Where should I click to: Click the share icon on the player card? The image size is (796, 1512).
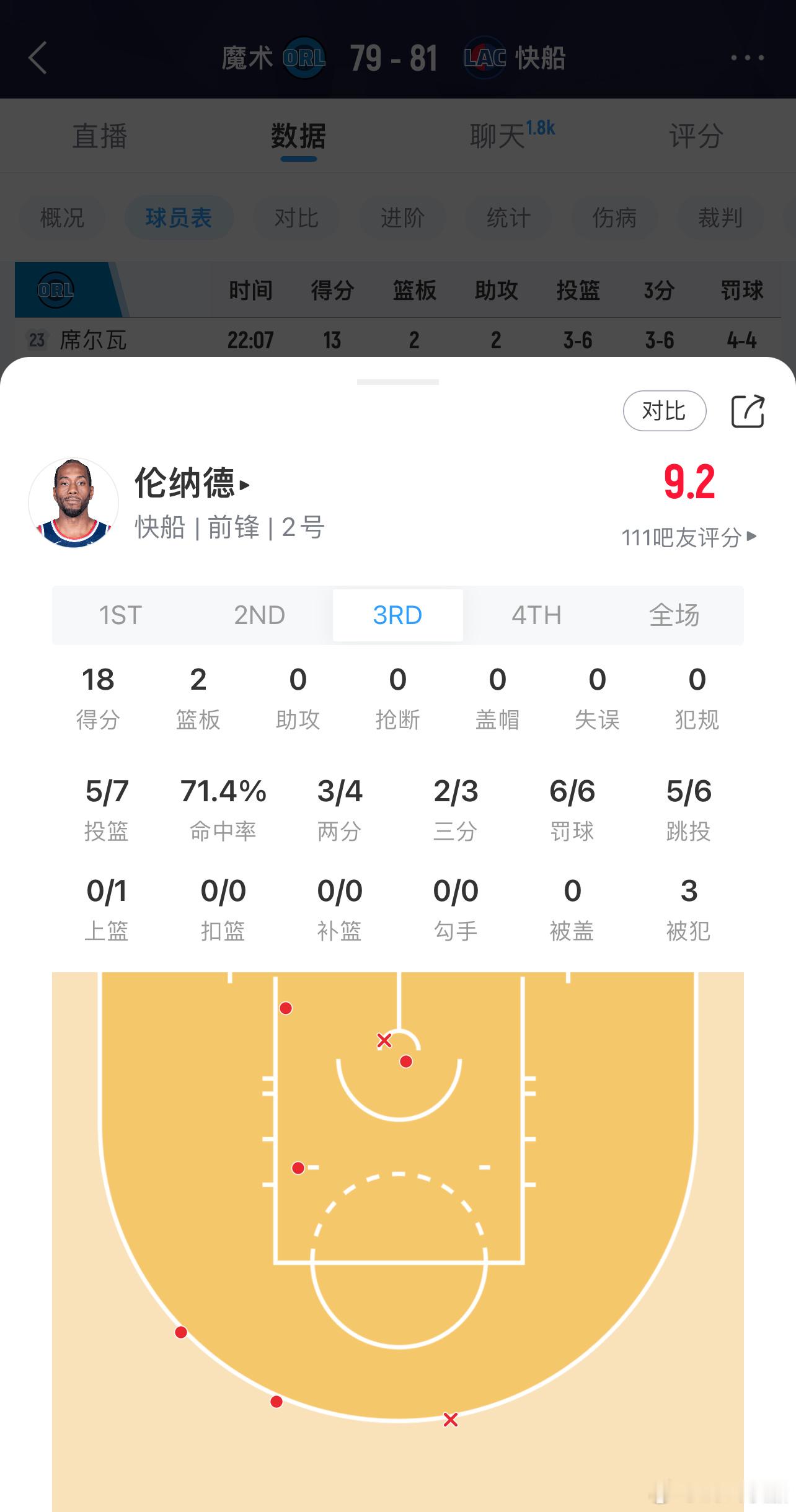click(x=748, y=410)
